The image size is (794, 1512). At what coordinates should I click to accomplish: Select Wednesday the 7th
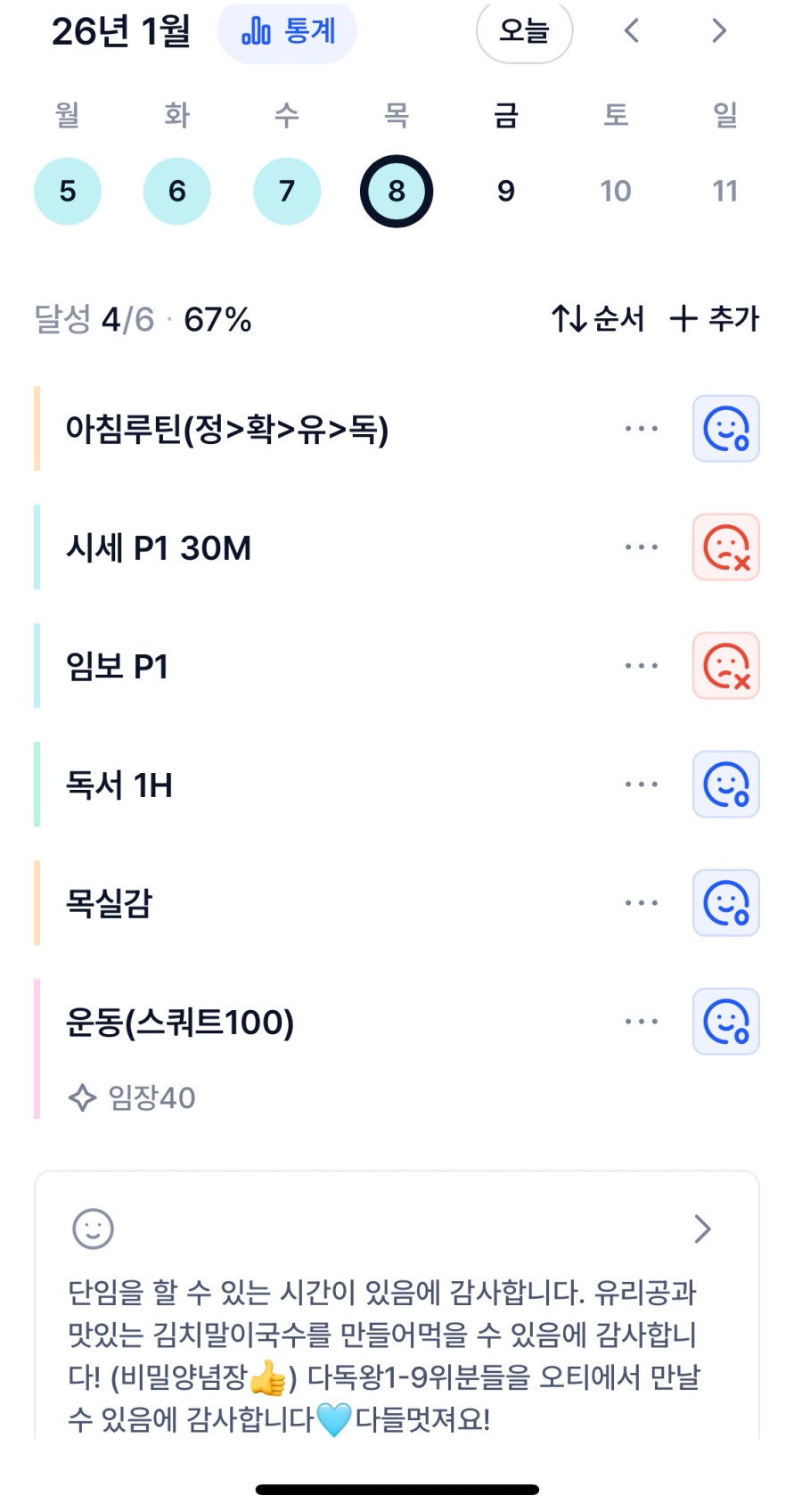click(287, 191)
